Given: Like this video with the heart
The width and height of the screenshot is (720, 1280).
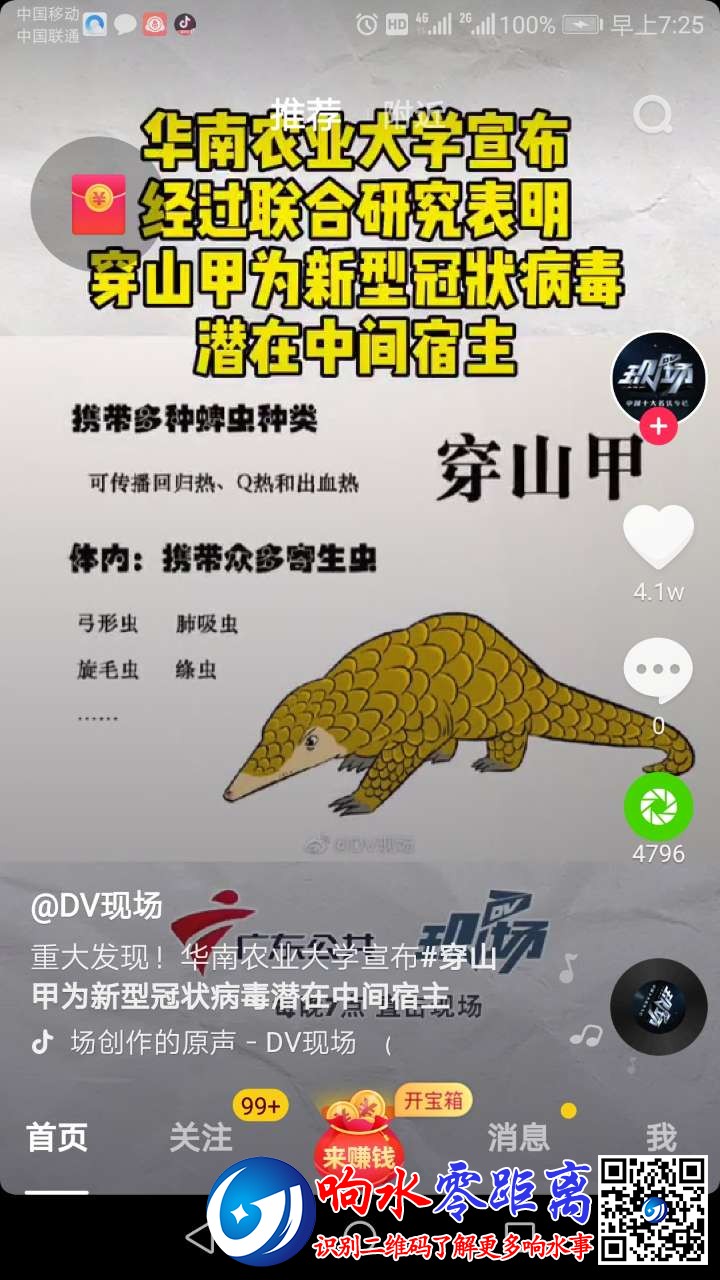Looking at the screenshot, I should pyautogui.click(x=658, y=538).
